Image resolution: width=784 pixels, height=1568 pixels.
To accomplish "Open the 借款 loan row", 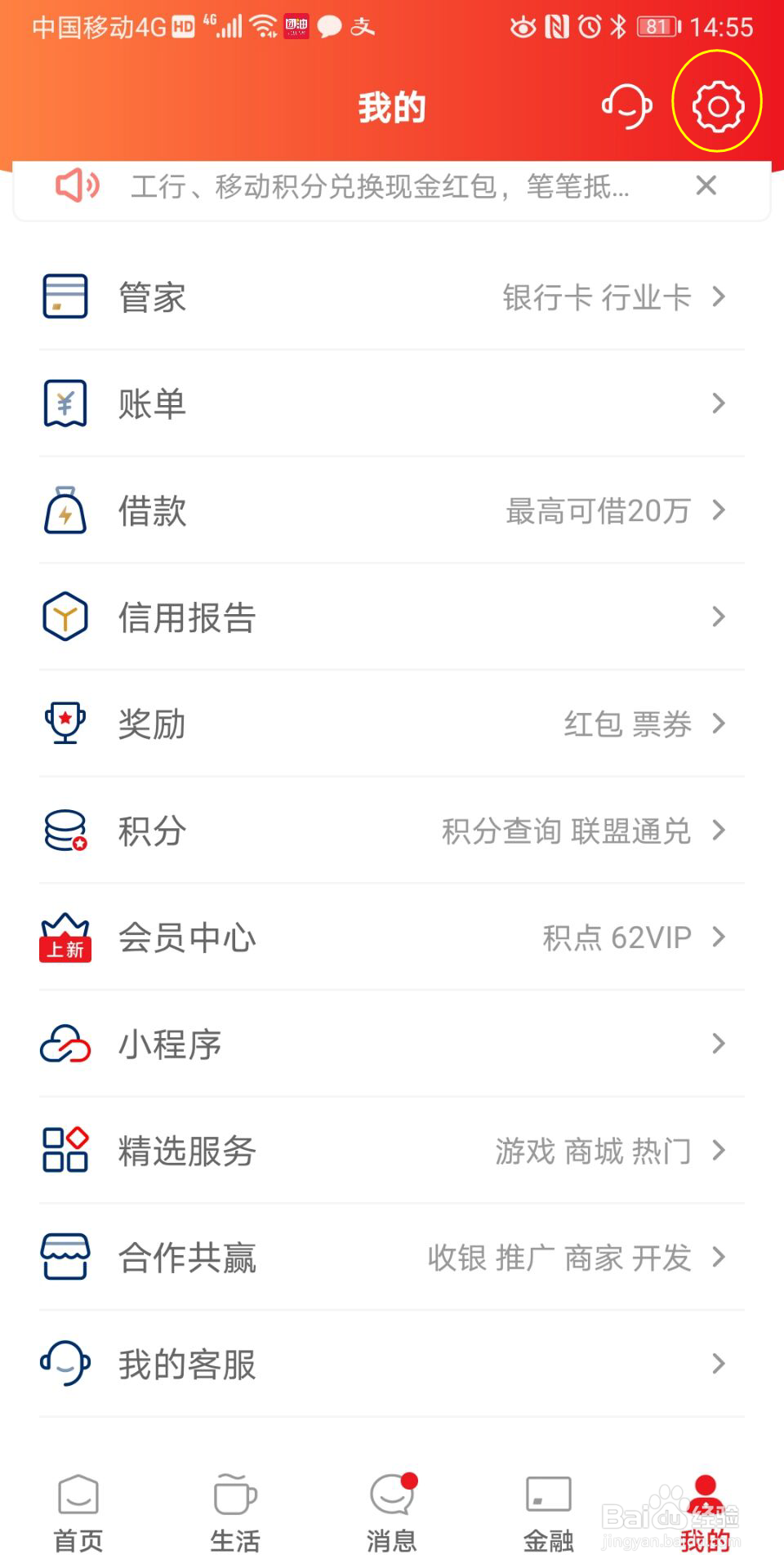I will point(392,510).
